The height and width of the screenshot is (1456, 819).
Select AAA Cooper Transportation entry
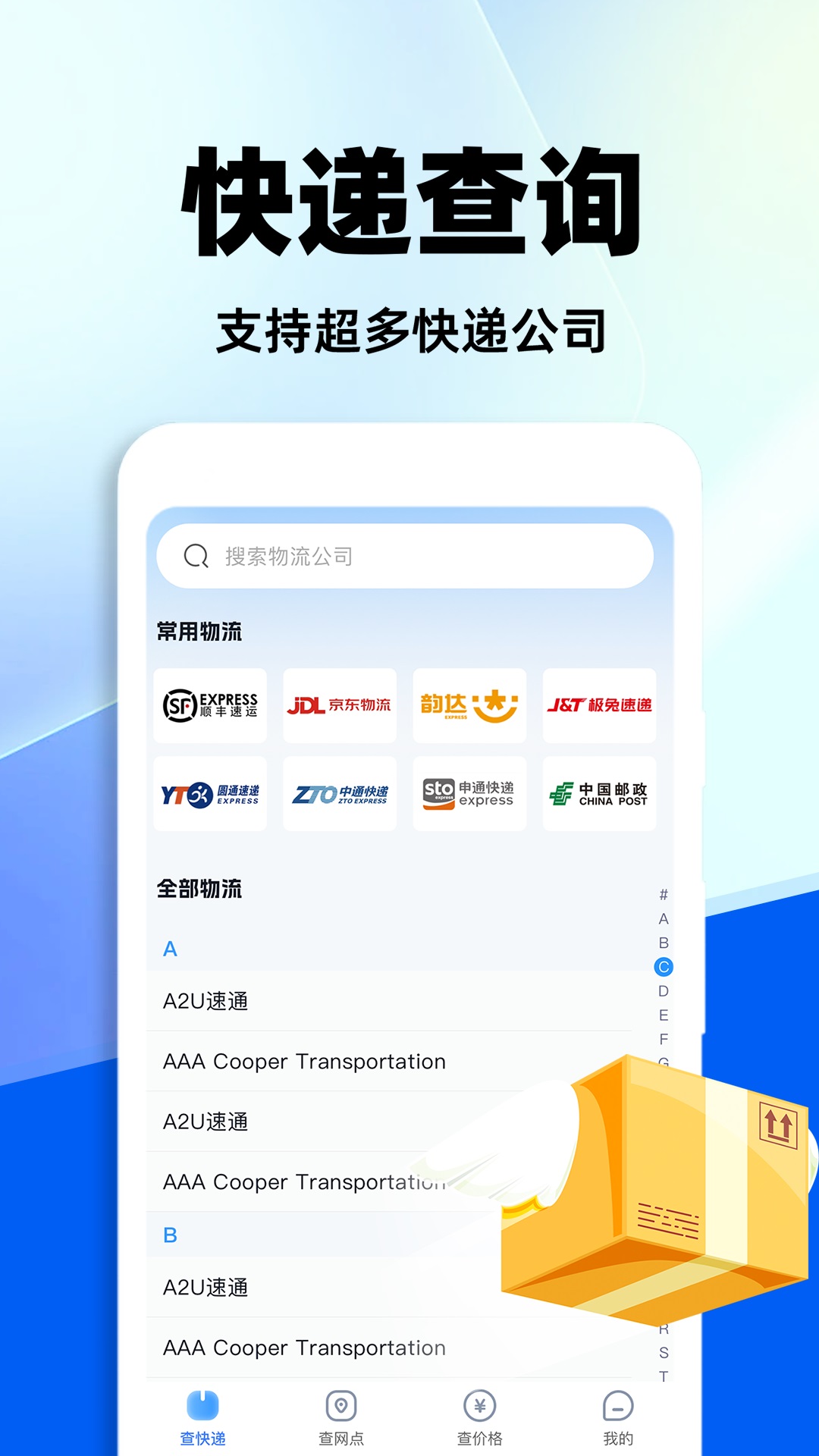pyautogui.click(x=303, y=1062)
